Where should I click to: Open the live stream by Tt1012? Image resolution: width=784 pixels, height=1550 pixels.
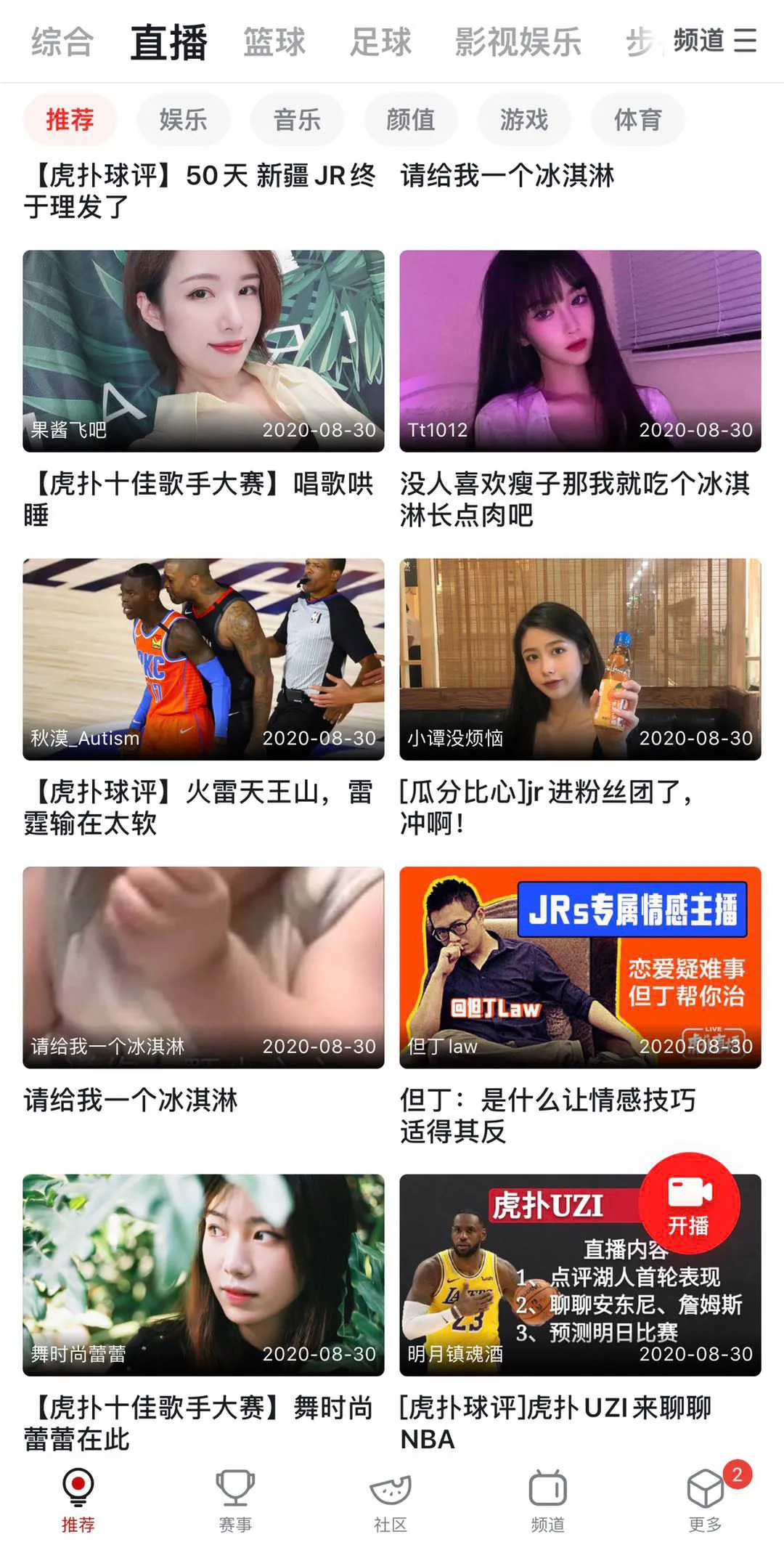[580, 351]
